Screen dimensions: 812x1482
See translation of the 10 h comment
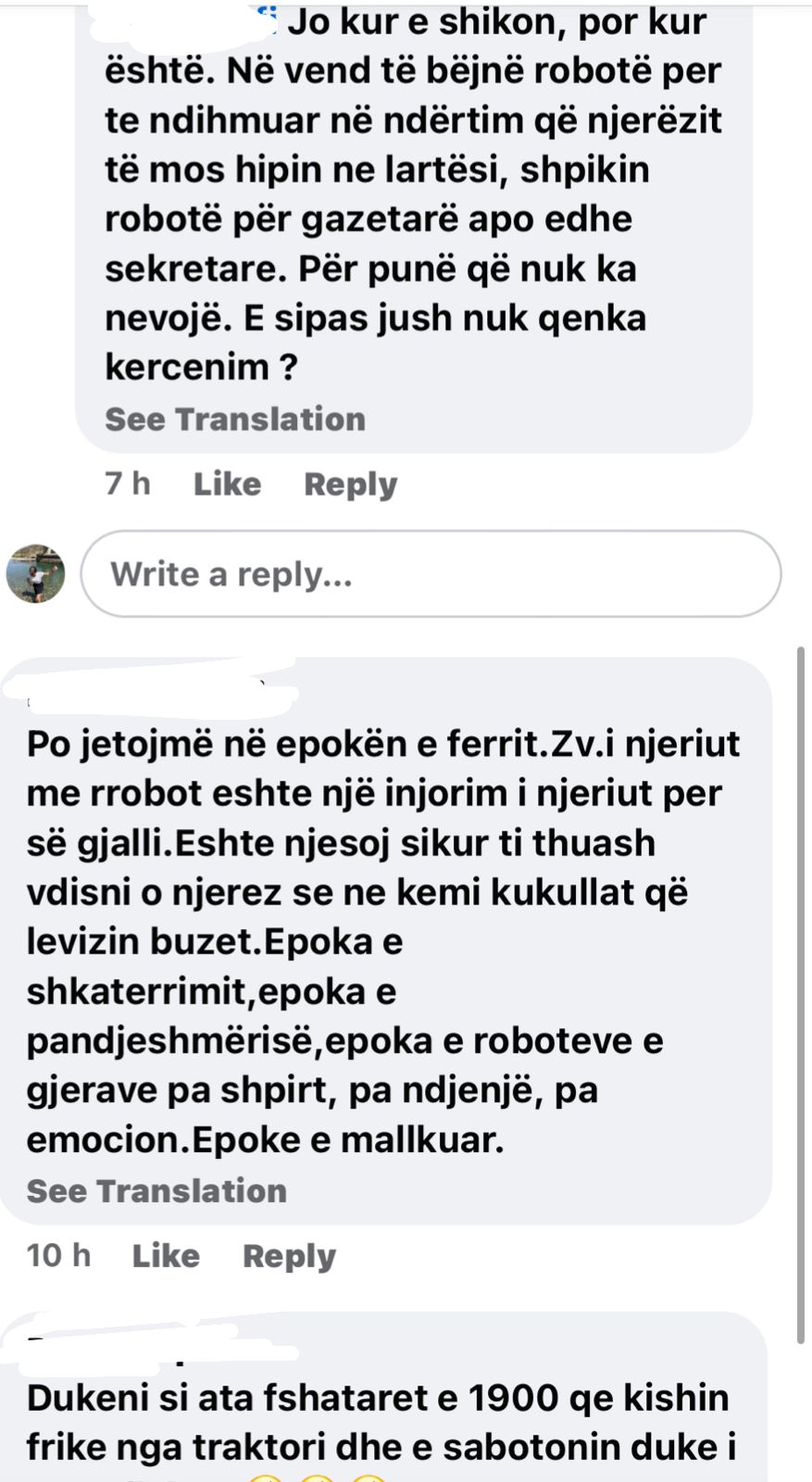point(156,1190)
